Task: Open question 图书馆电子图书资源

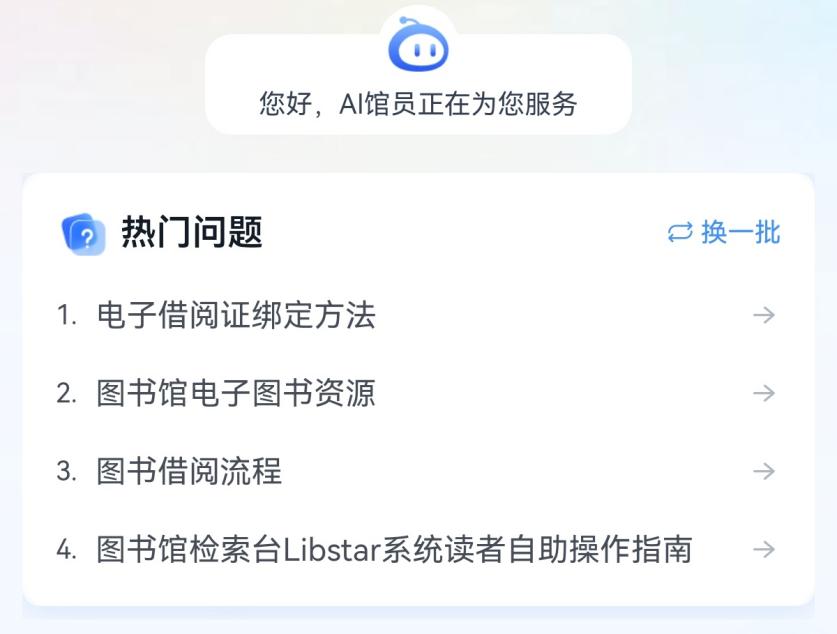Action: 236,393
